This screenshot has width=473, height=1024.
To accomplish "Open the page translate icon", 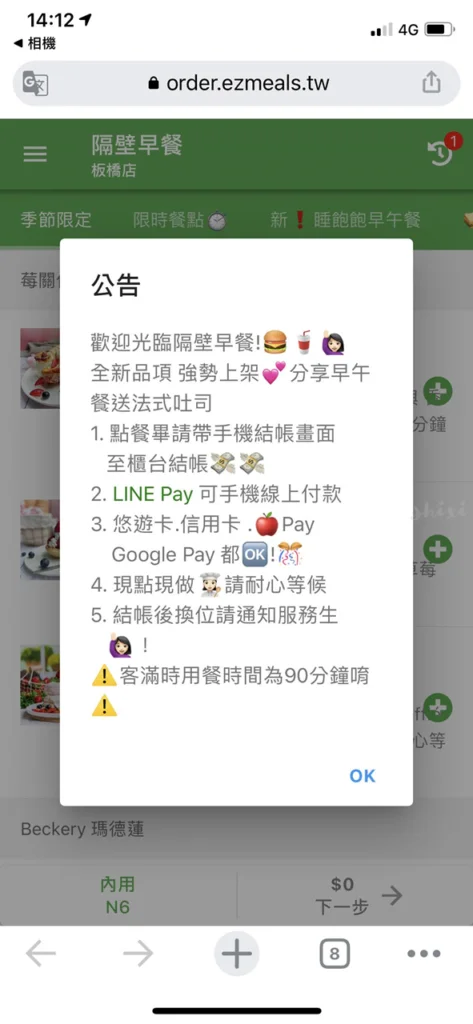I will coord(36,84).
